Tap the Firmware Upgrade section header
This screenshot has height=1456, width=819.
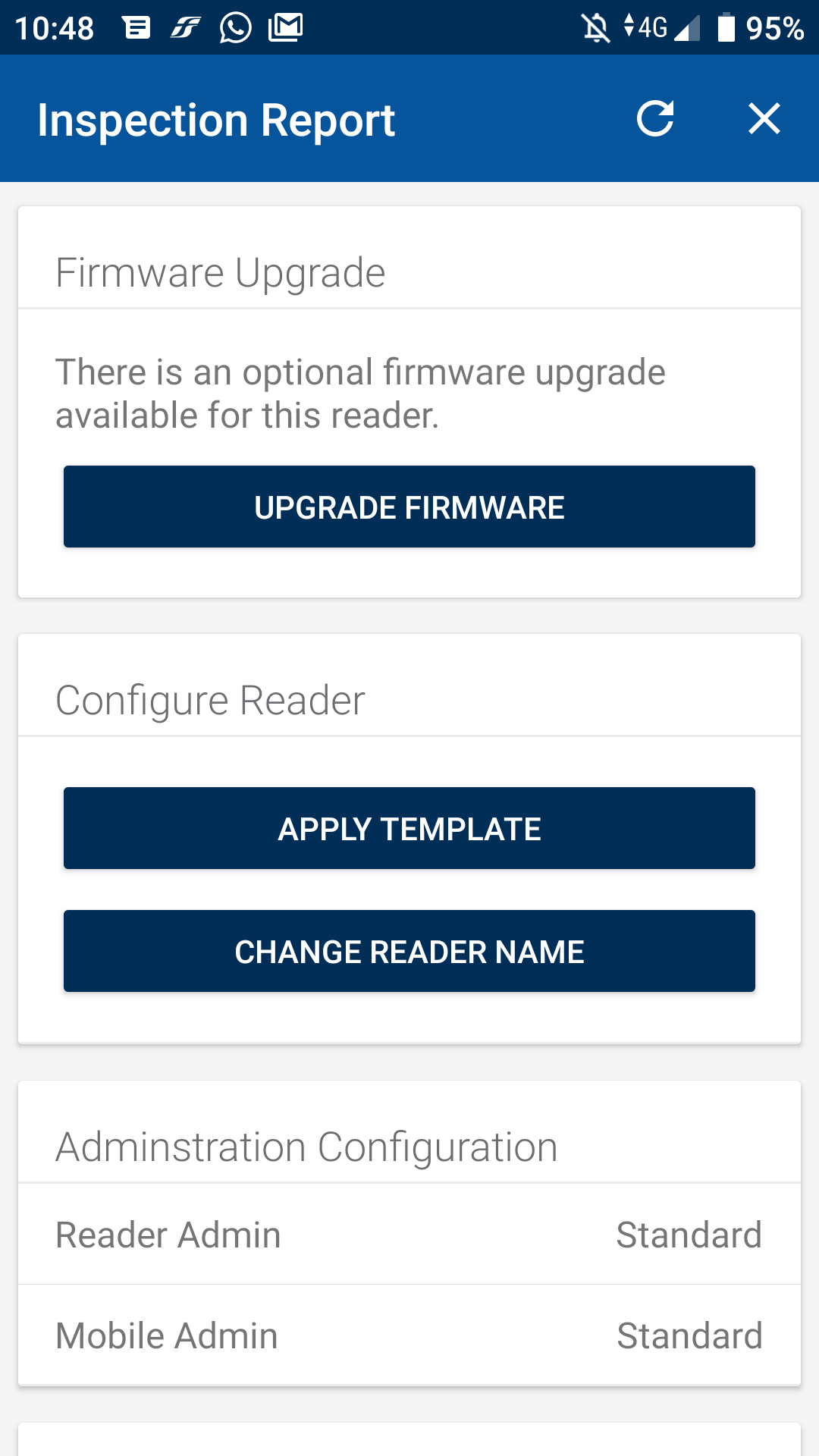click(220, 273)
